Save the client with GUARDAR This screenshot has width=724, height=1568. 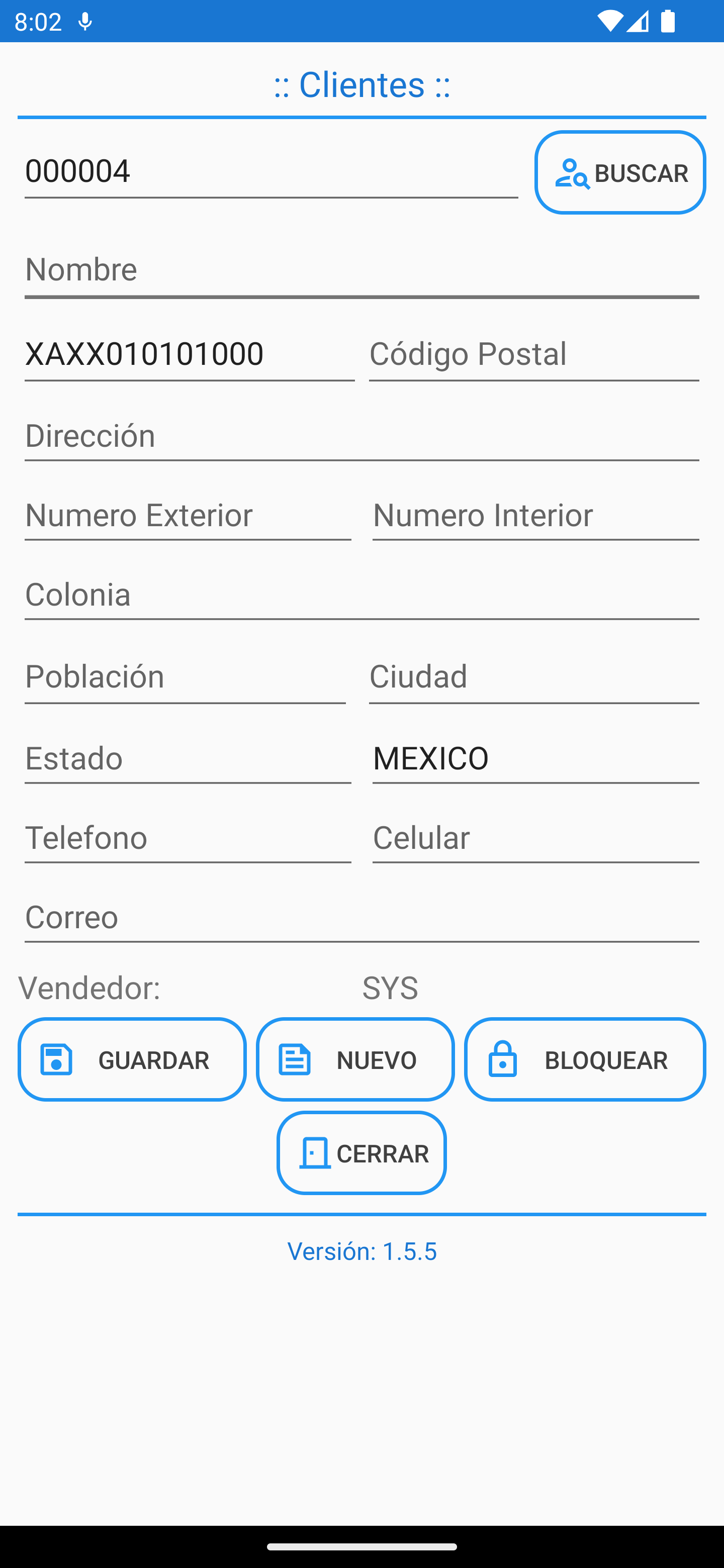click(x=132, y=1059)
